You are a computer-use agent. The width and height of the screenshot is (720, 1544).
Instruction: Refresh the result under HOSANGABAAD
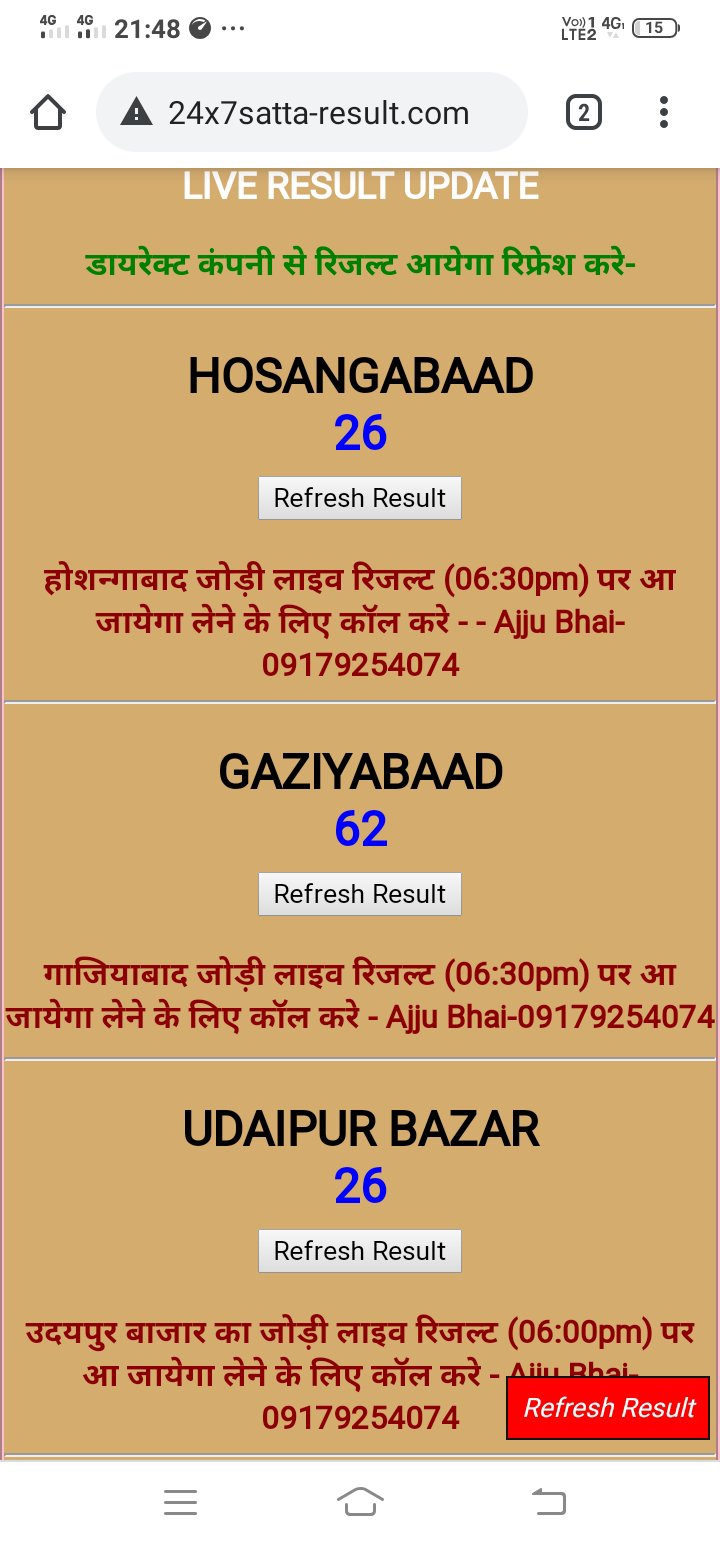click(360, 498)
